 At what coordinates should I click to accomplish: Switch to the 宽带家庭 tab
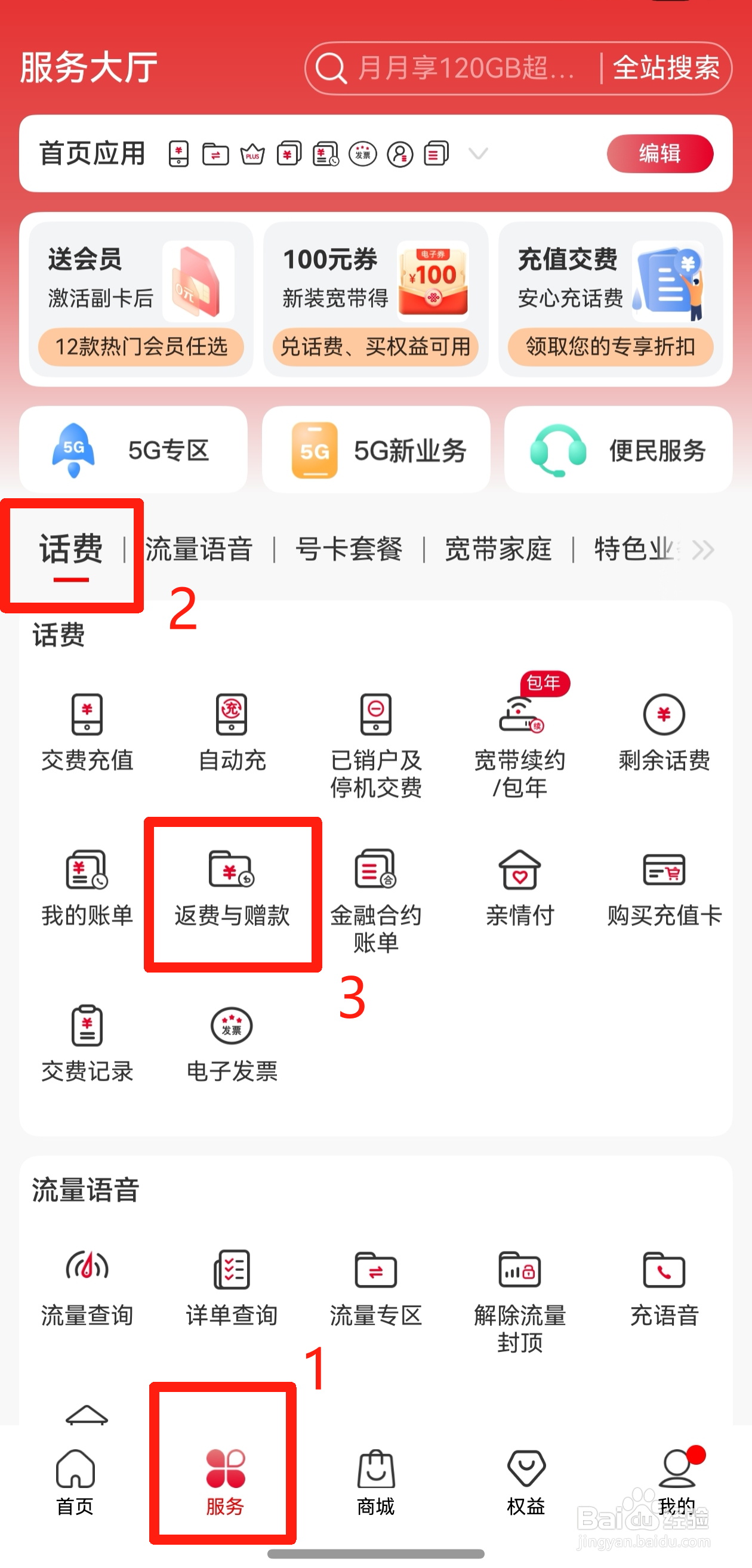point(498,547)
